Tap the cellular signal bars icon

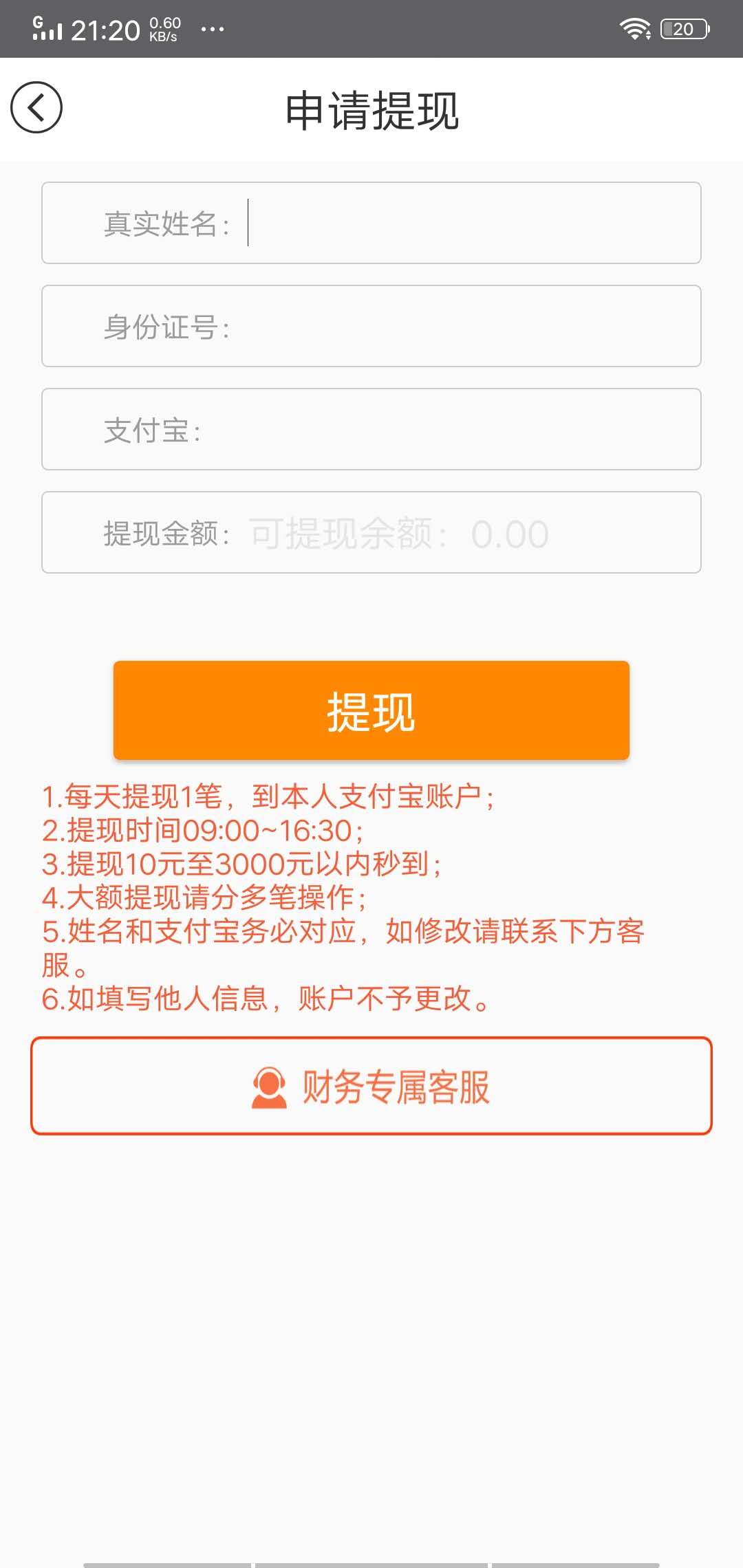point(51,31)
